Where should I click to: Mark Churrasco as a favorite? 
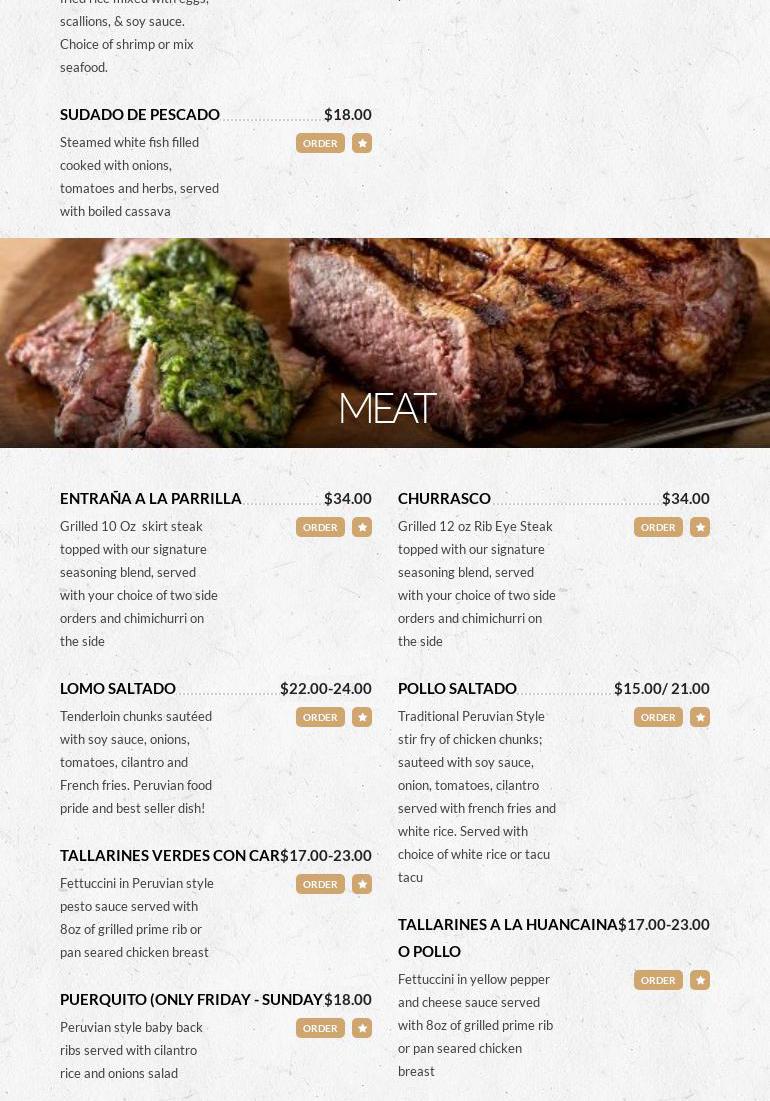[x=700, y=527]
